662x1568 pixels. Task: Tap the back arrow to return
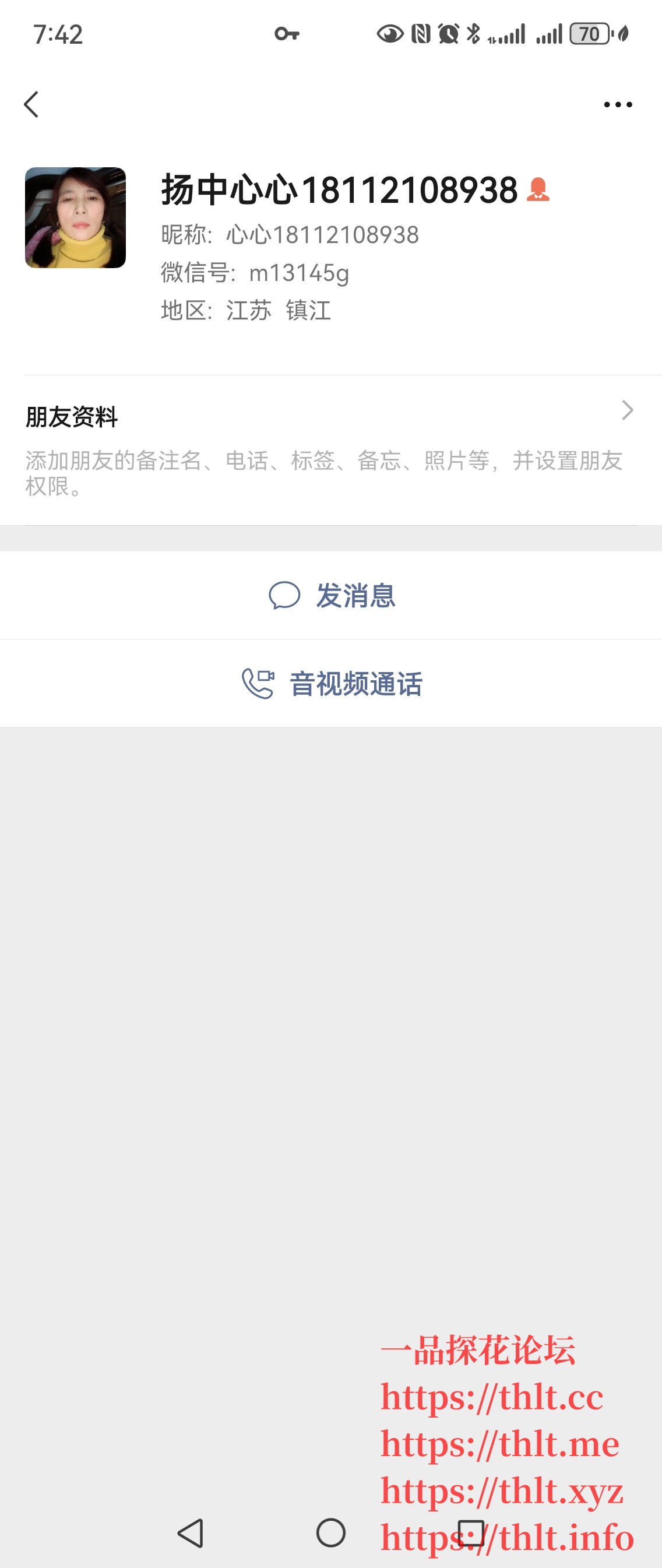pyautogui.click(x=31, y=104)
